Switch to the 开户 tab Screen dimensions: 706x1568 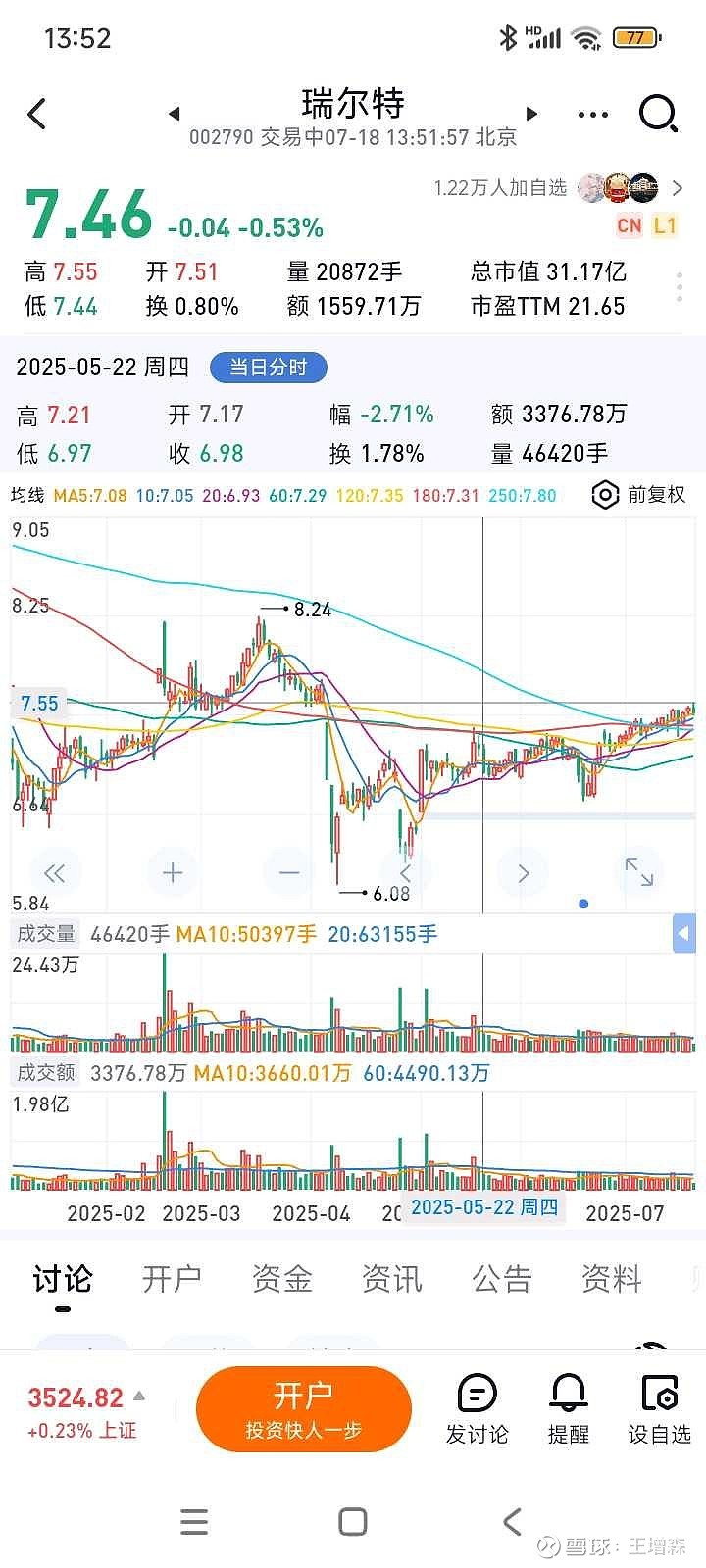[x=172, y=1279]
